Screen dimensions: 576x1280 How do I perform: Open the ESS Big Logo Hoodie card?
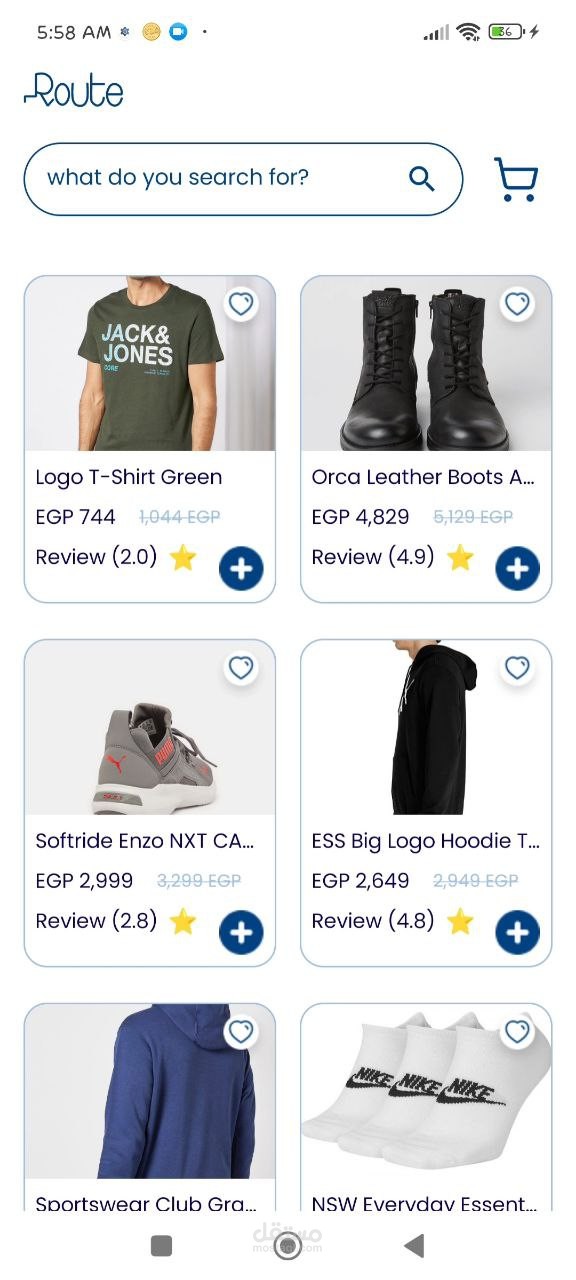(426, 803)
